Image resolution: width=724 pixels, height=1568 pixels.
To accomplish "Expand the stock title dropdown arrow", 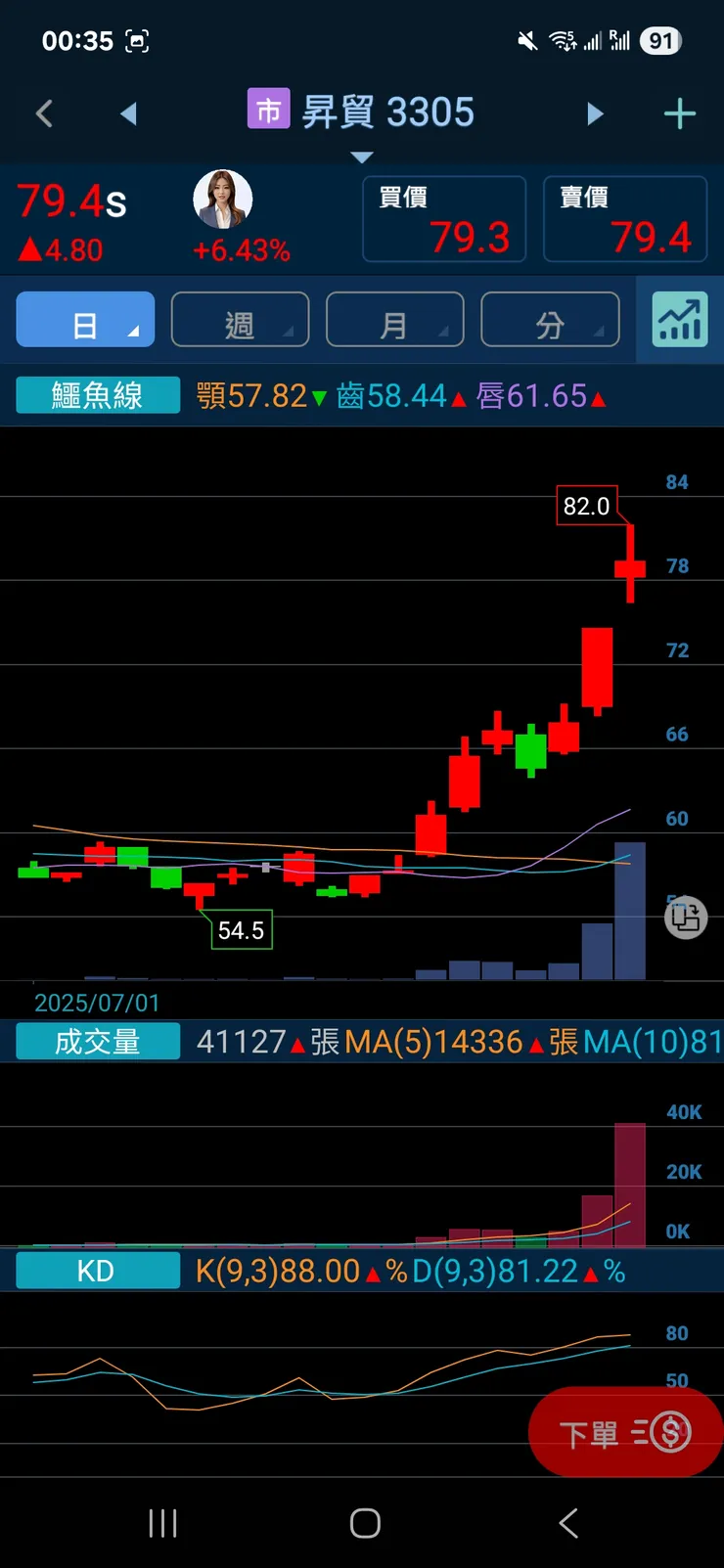I will coord(361,157).
